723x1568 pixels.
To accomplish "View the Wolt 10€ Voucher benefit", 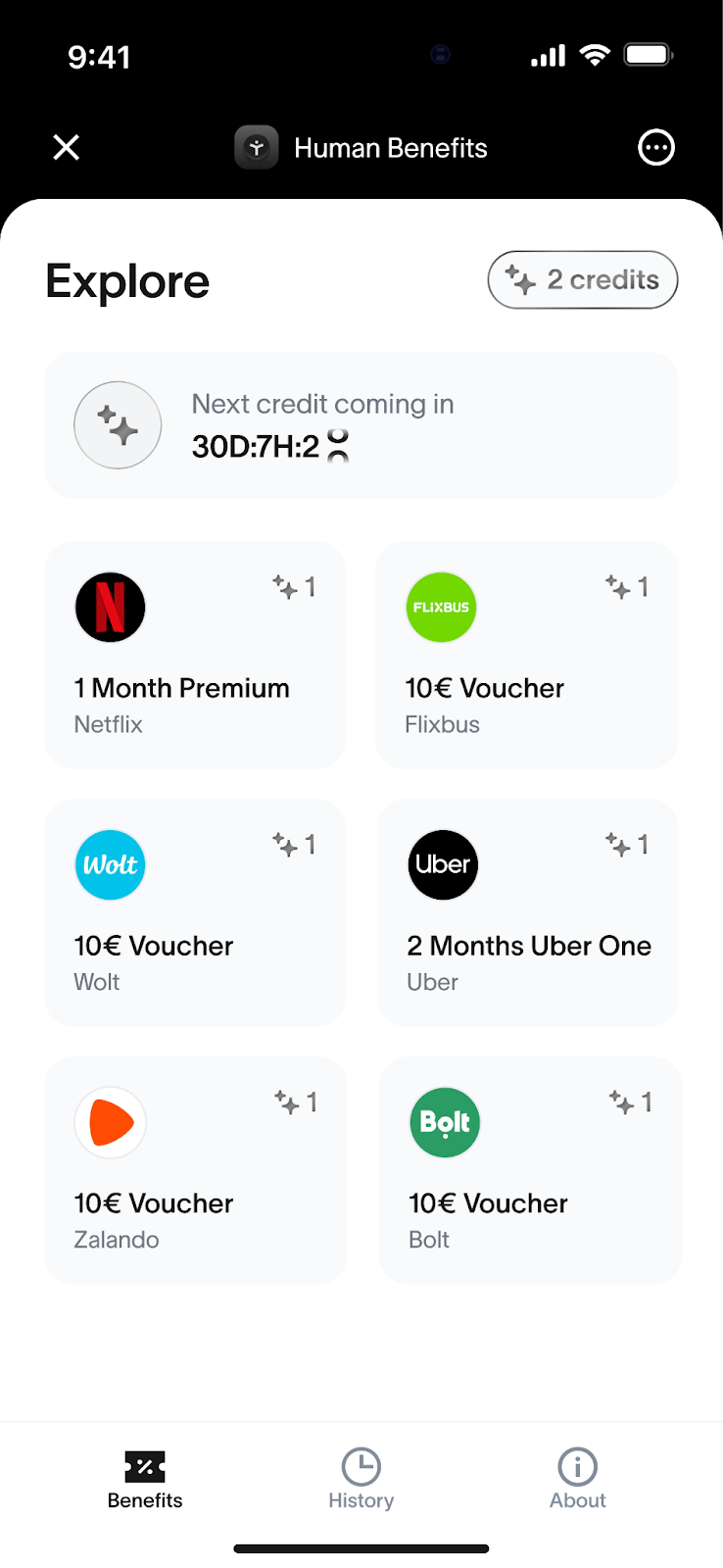I will [195, 912].
